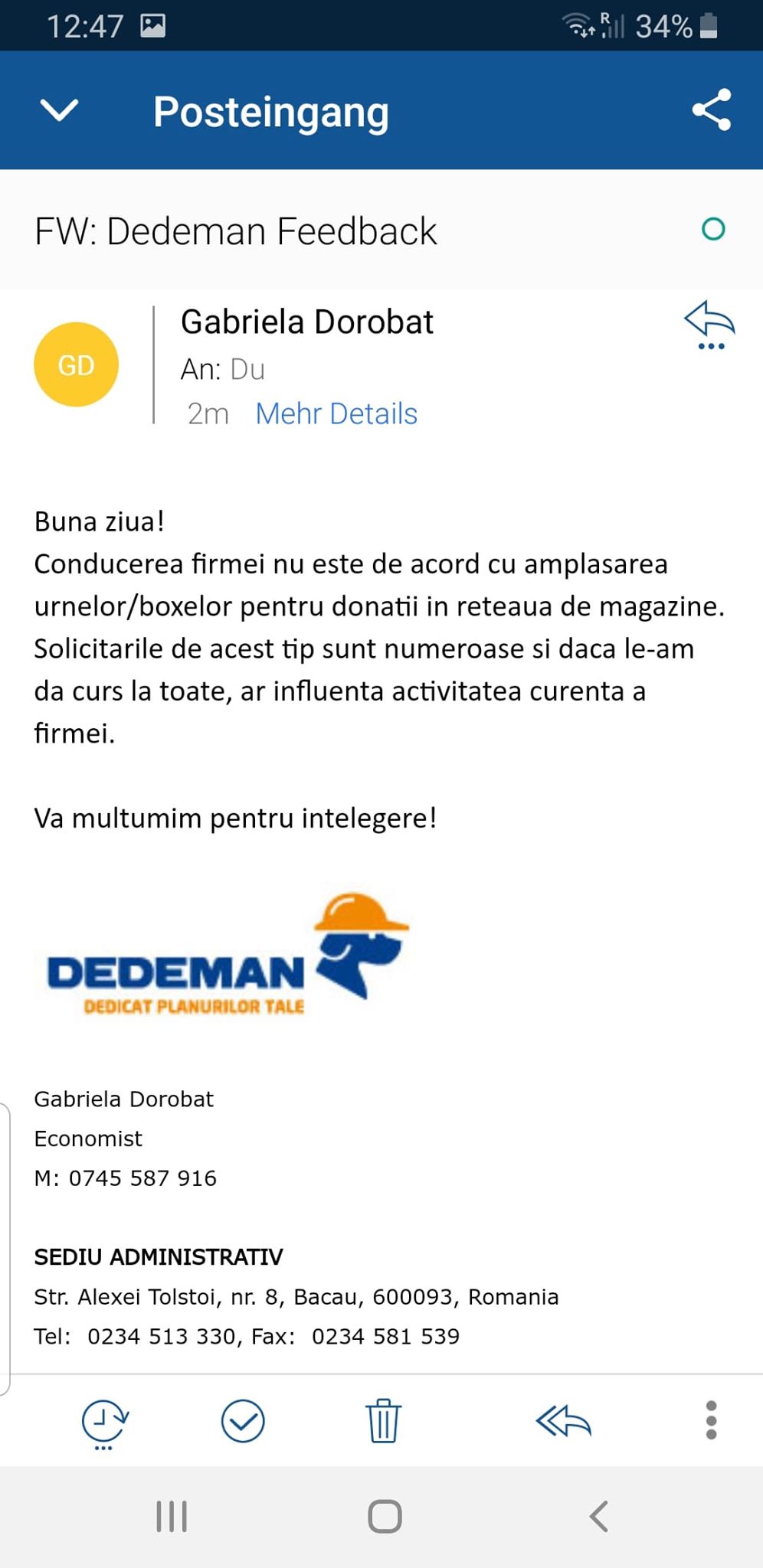Open the Mehr Details link
The height and width of the screenshot is (1568, 763).
pos(336,413)
